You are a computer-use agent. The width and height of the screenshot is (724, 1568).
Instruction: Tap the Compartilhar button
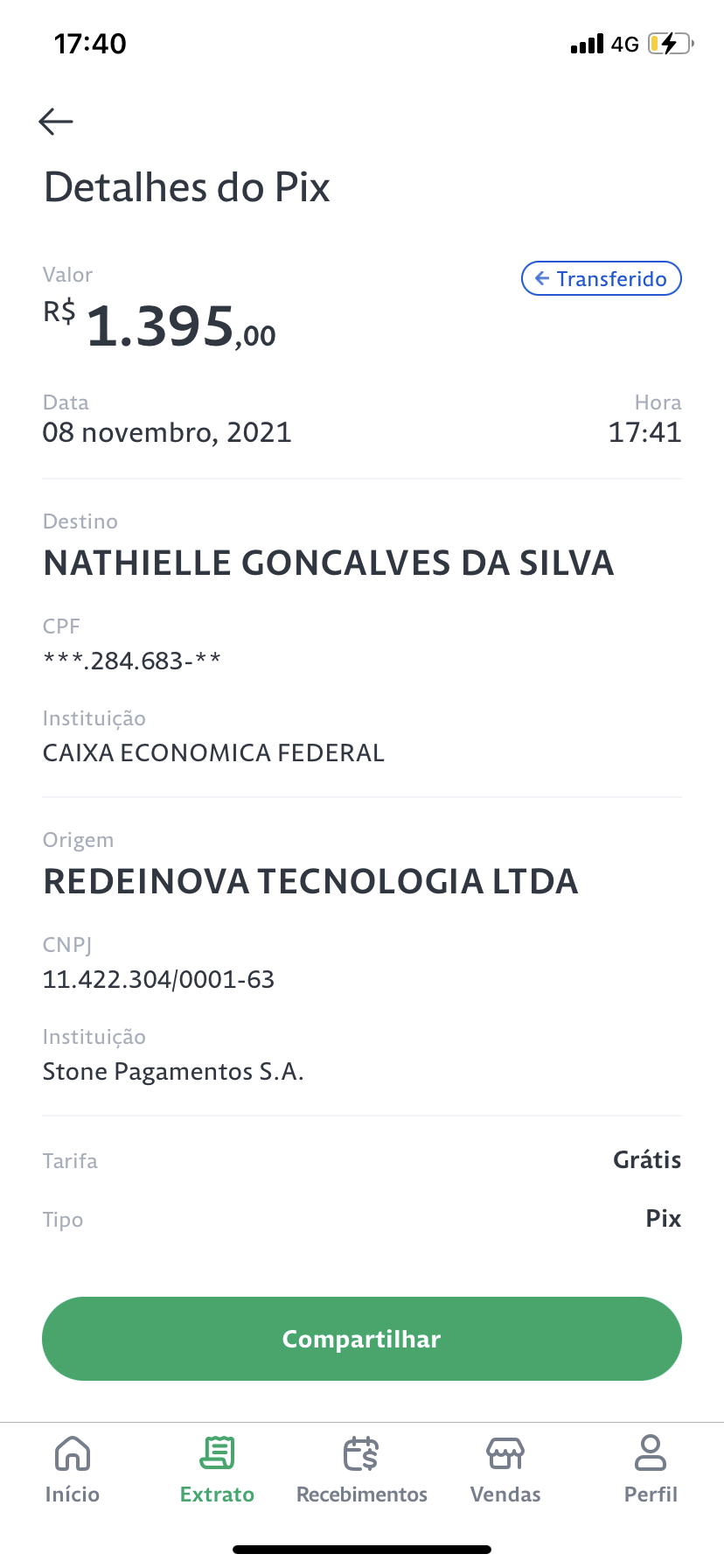point(362,1339)
